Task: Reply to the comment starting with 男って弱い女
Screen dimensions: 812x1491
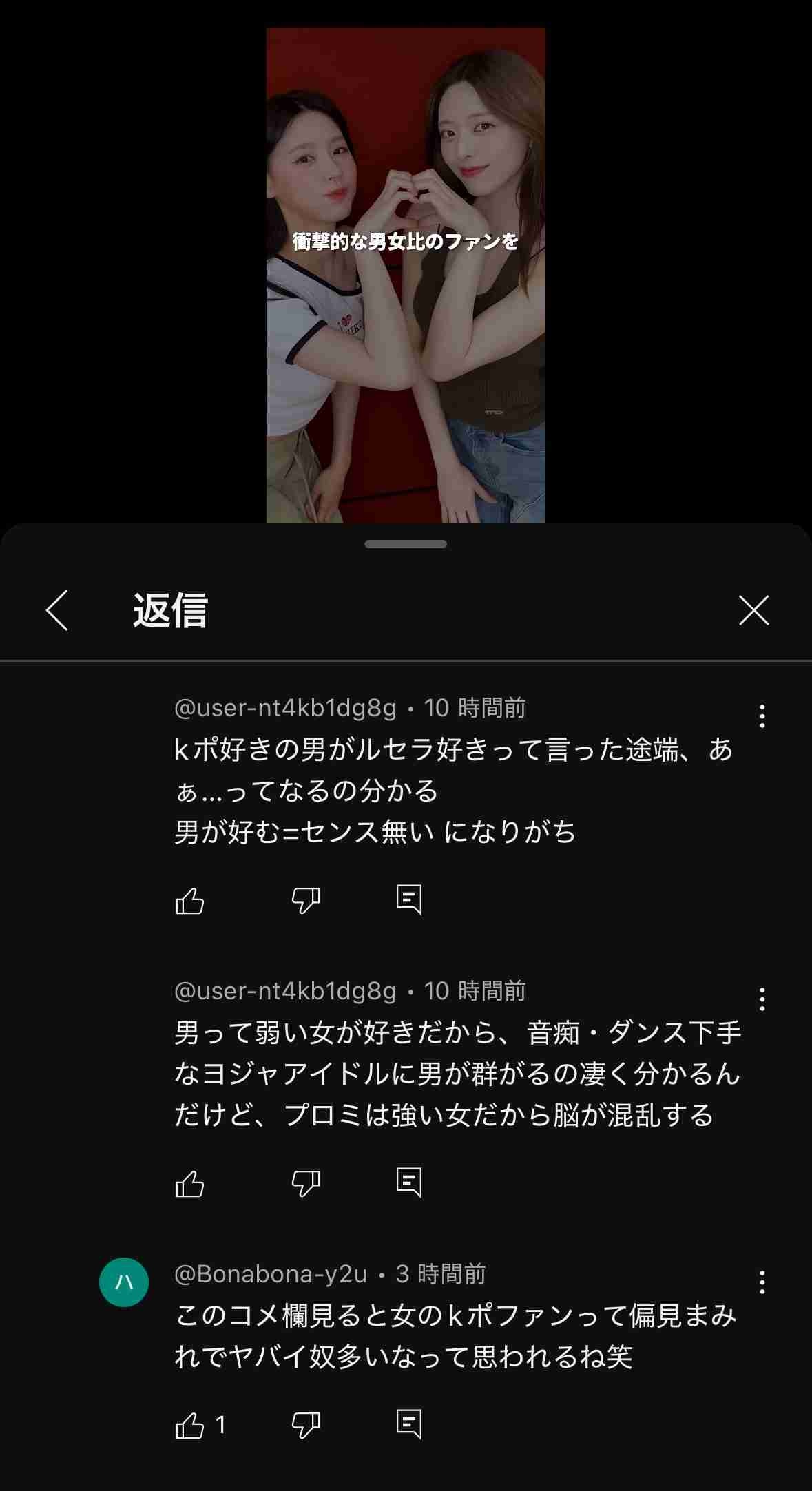Action: click(409, 1182)
